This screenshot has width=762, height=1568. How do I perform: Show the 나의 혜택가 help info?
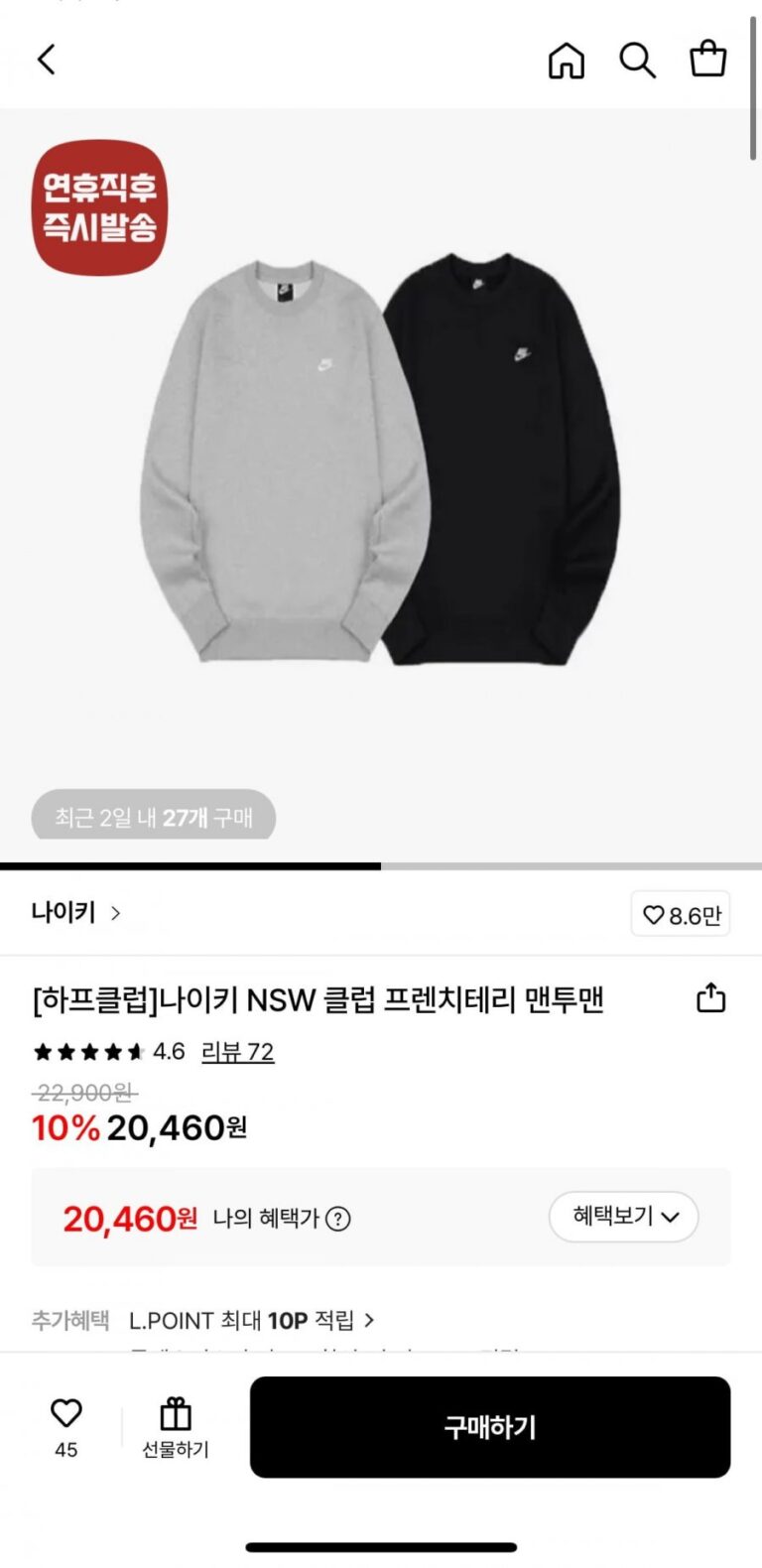click(x=338, y=1219)
